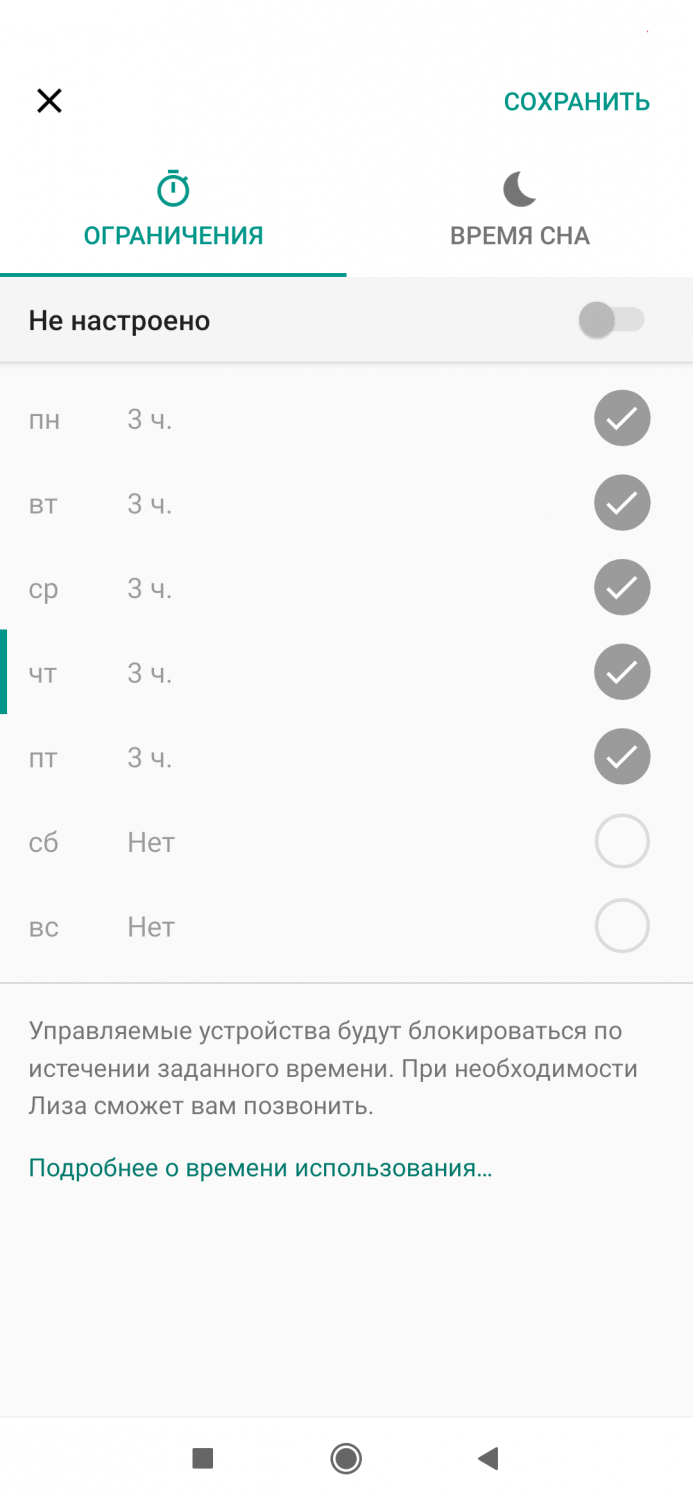Uncheck the limit for вт
The height and width of the screenshot is (1500, 693).
coord(622,503)
